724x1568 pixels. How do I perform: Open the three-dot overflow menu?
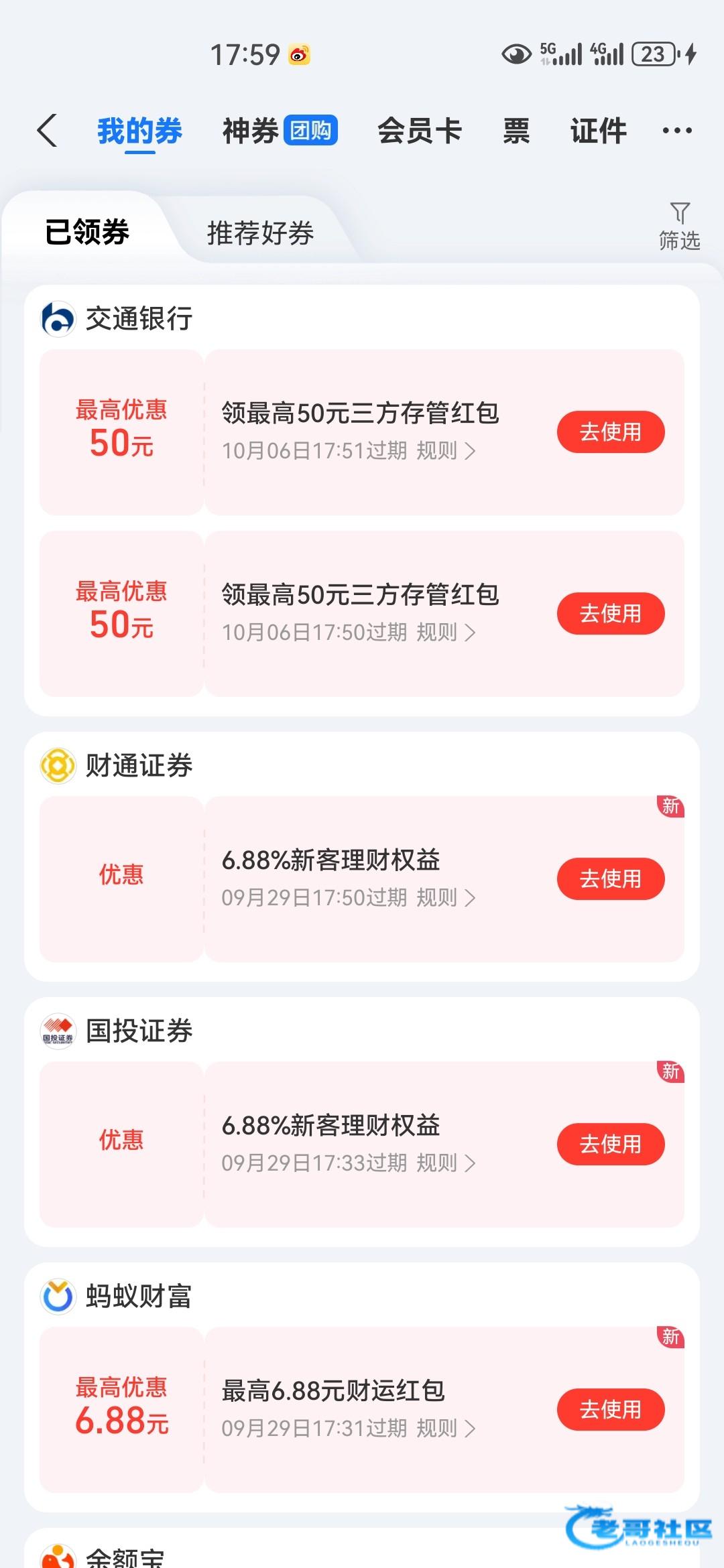(x=676, y=131)
